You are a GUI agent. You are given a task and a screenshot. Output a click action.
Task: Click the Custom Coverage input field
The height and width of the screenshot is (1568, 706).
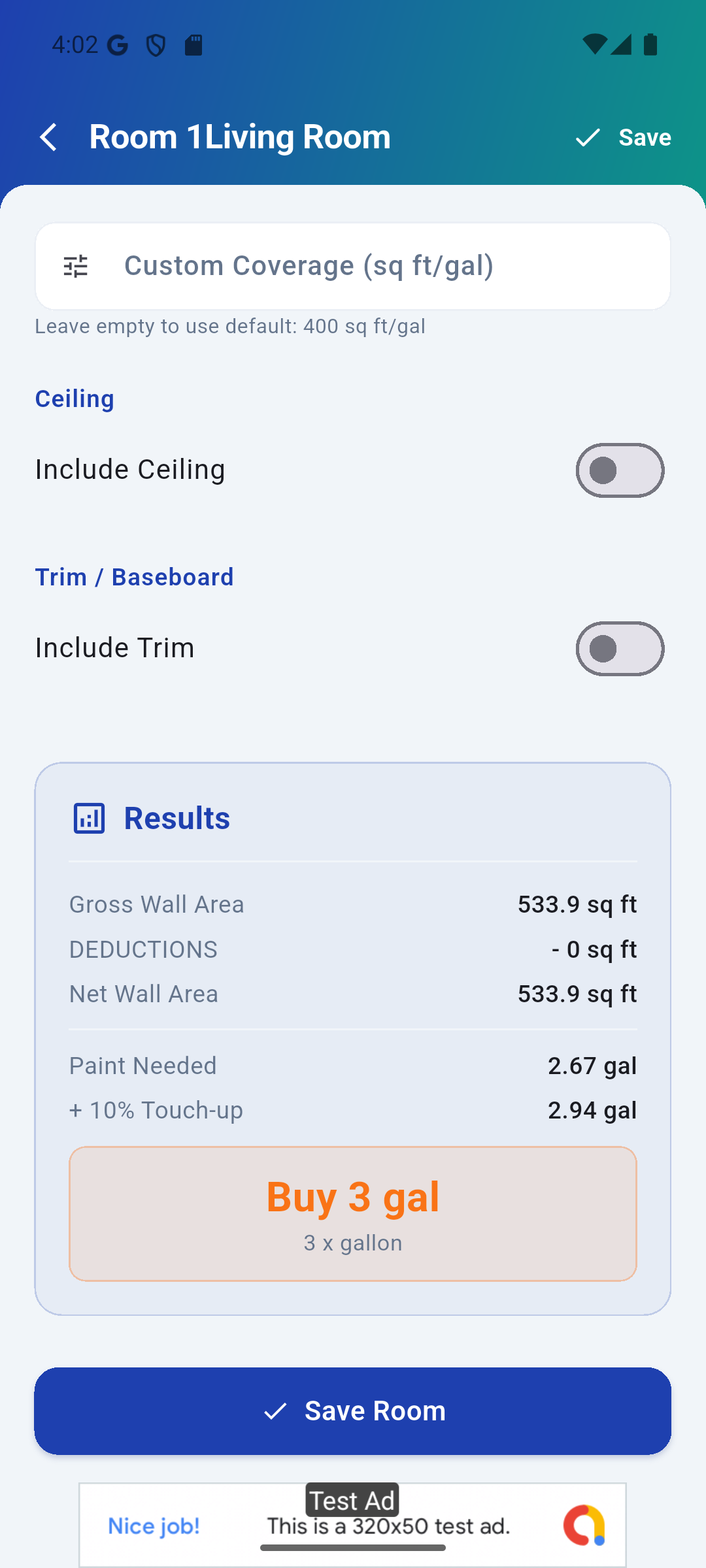[x=353, y=265]
